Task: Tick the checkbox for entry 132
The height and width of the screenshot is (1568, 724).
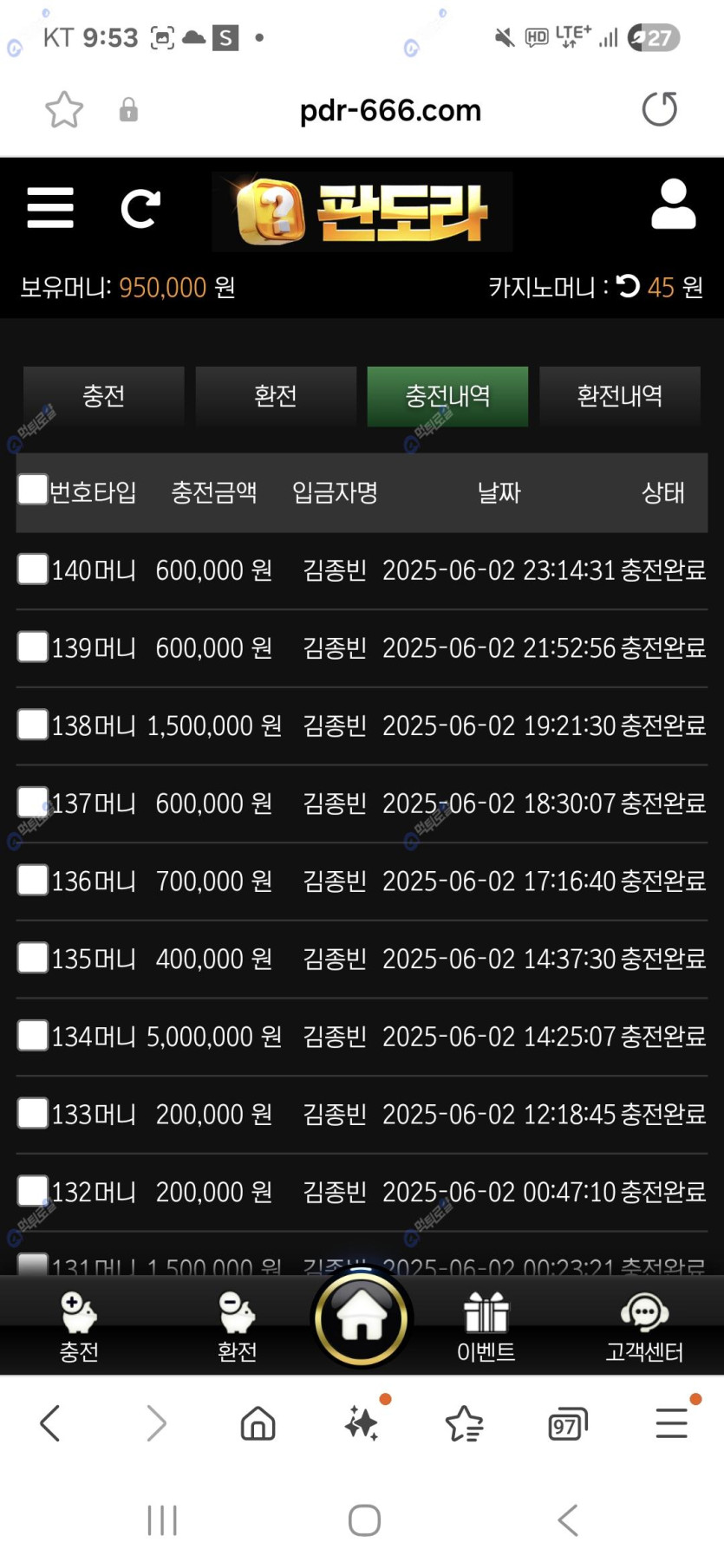Action: [33, 1191]
